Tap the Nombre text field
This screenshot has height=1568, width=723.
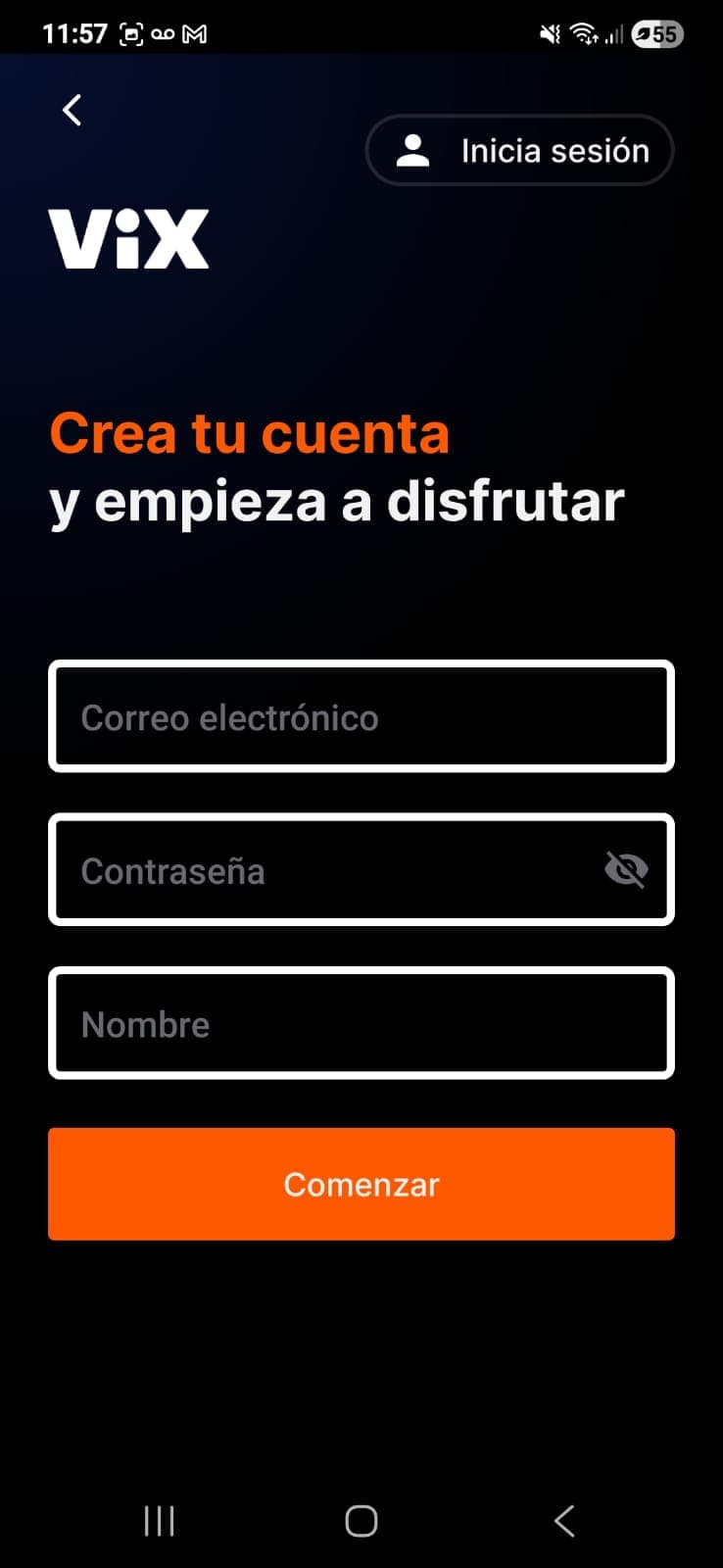[361, 1024]
